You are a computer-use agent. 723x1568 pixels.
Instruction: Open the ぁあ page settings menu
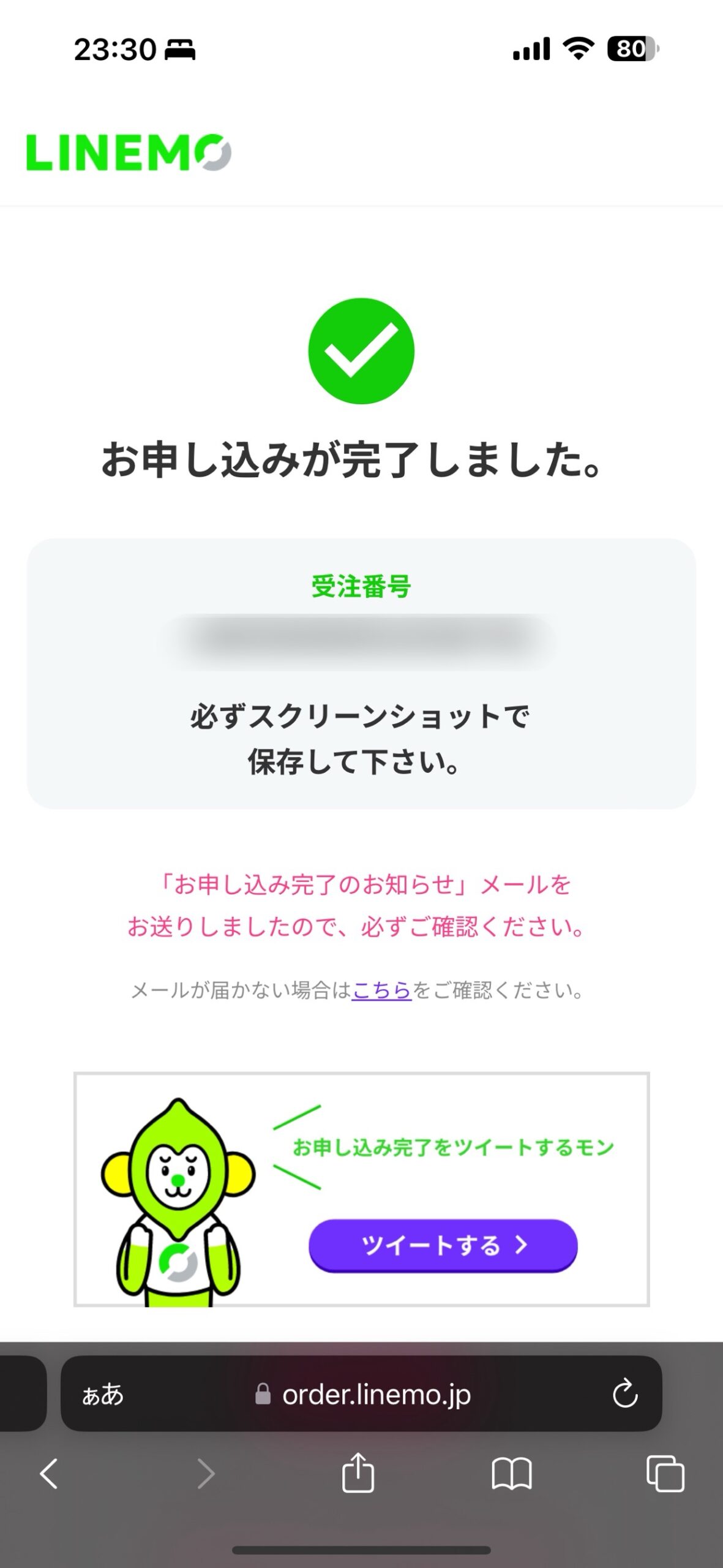103,1395
